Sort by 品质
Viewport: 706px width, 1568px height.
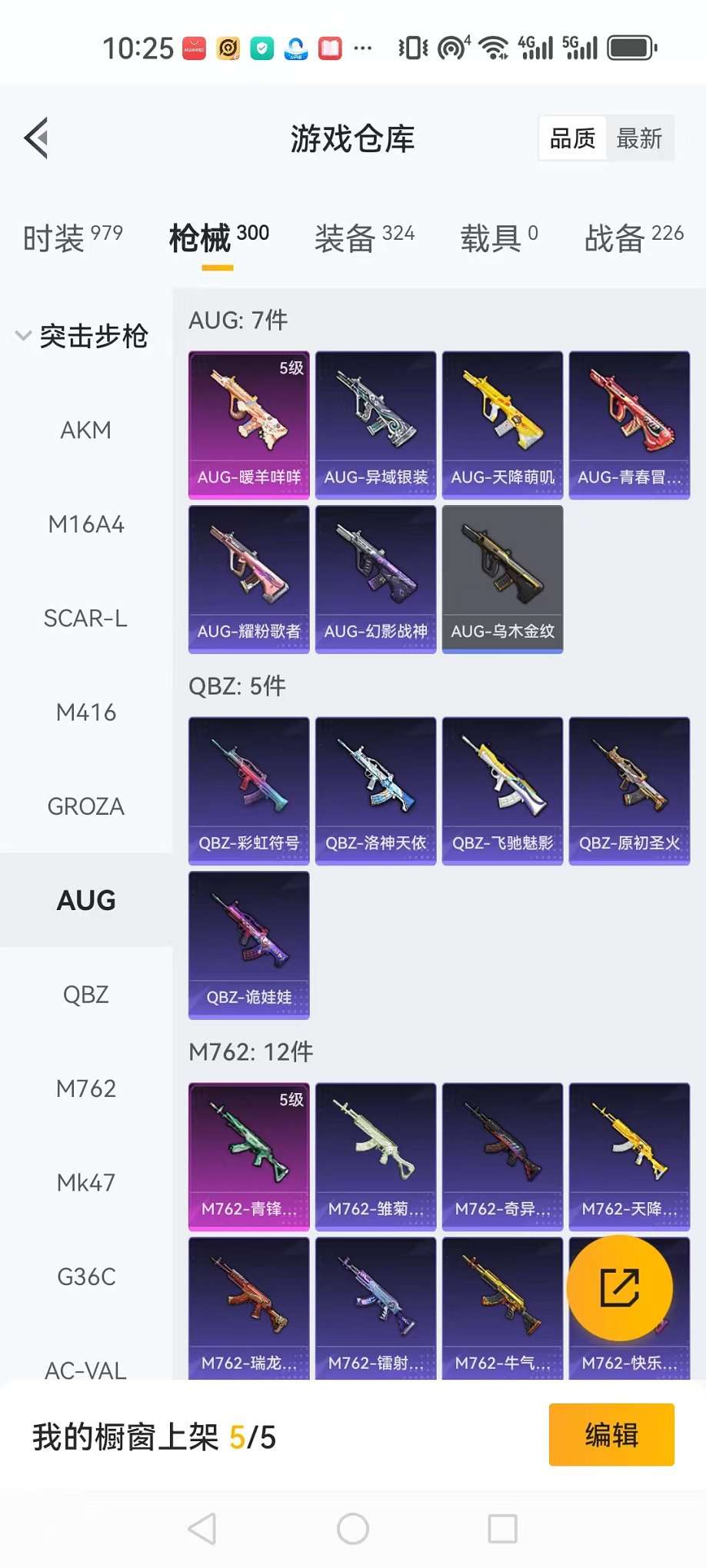(x=573, y=139)
